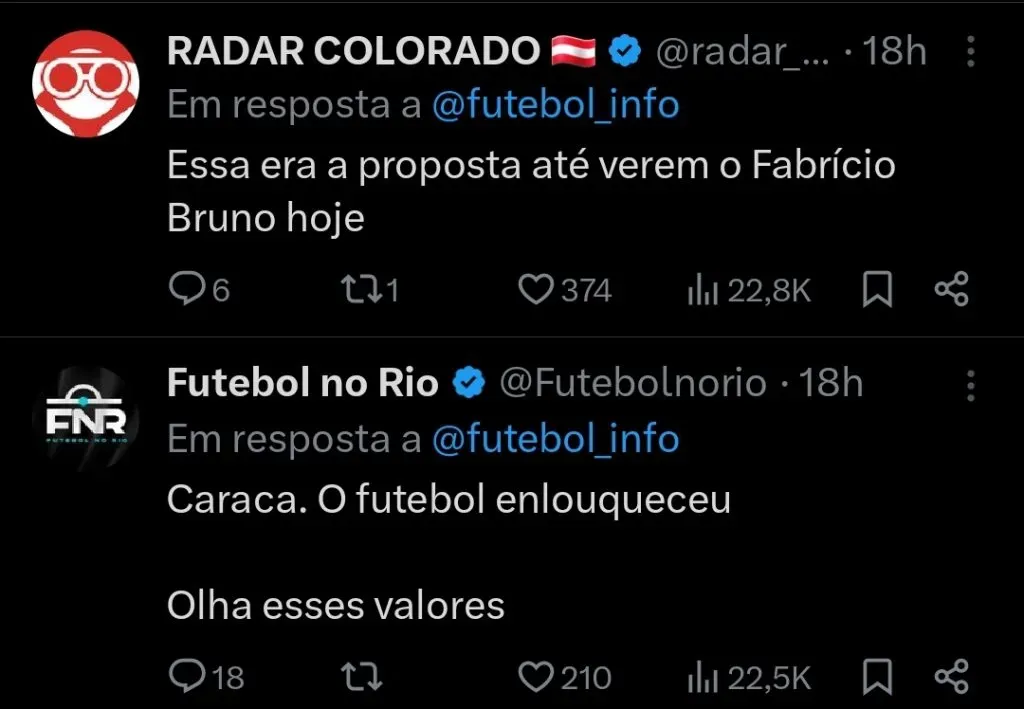Open the RADAR COLORADO account name
This screenshot has height=709, width=1024.
(x=353, y=50)
